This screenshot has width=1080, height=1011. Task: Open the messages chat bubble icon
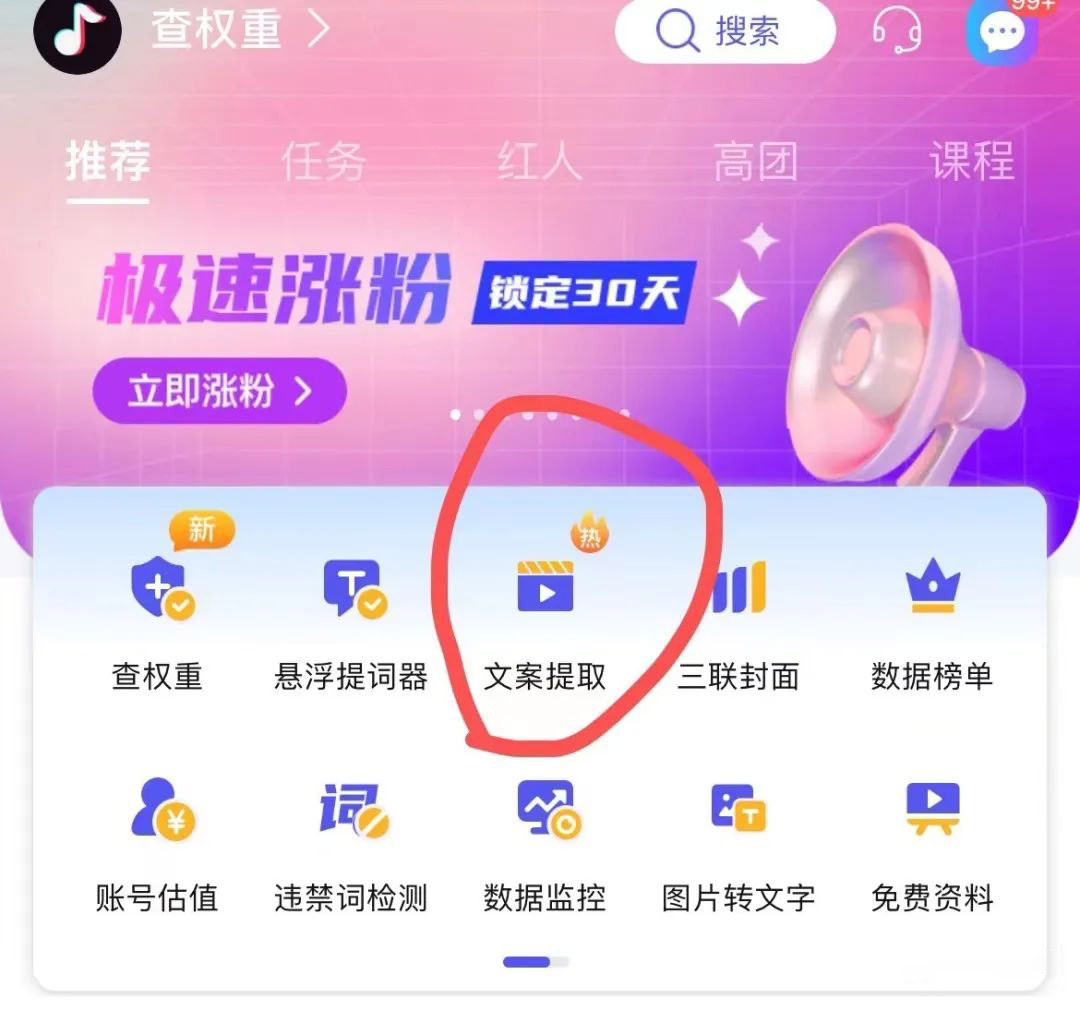click(x=1001, y=33)
